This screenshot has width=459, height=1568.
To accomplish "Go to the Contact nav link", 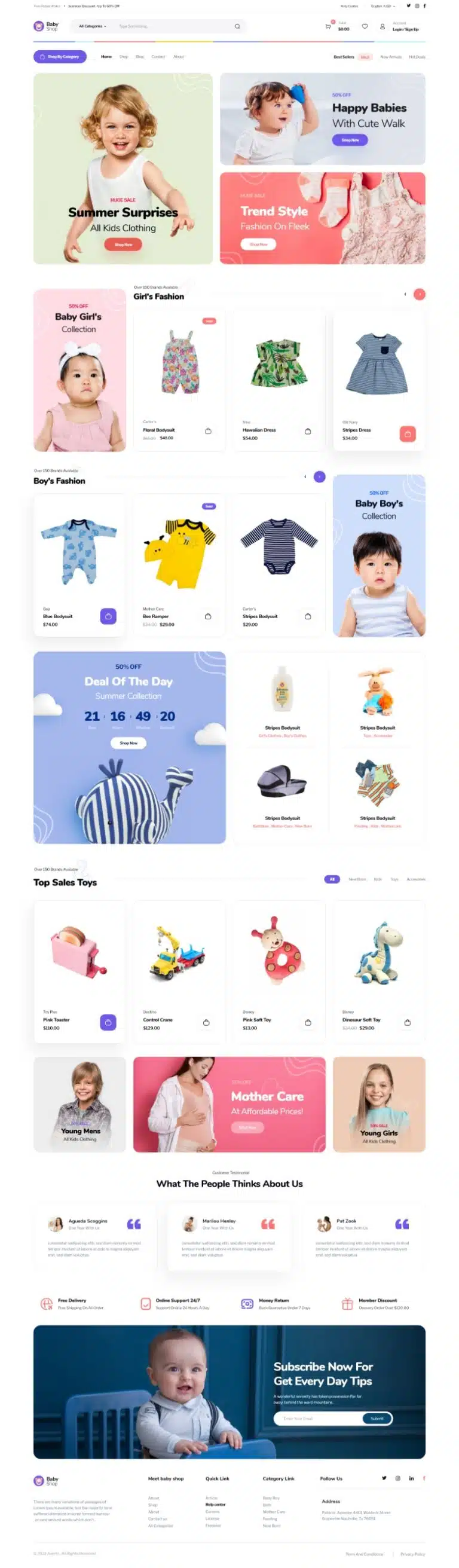I will [x=158, y=57].
